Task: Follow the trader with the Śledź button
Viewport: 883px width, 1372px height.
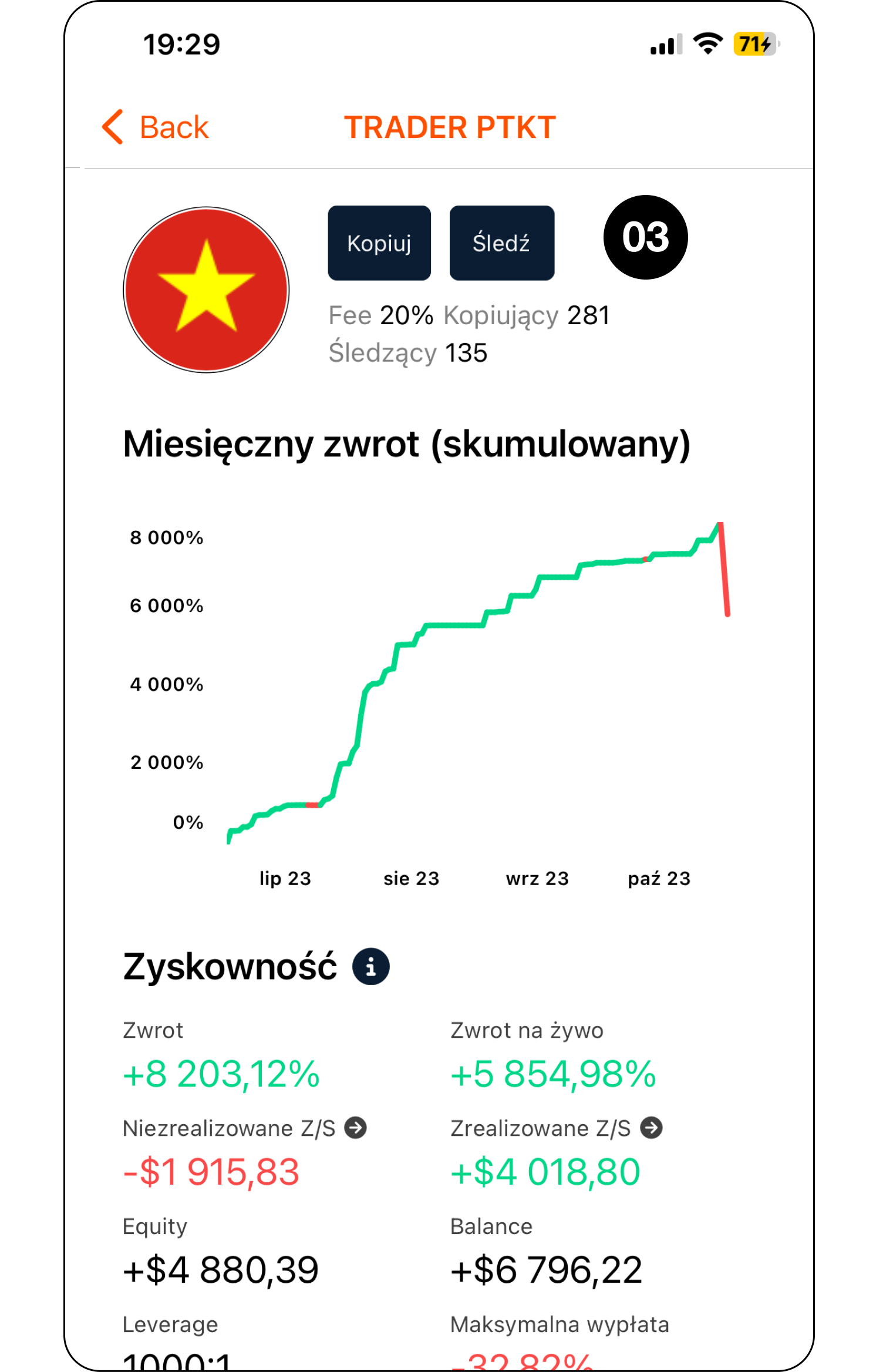Action: 501,243
